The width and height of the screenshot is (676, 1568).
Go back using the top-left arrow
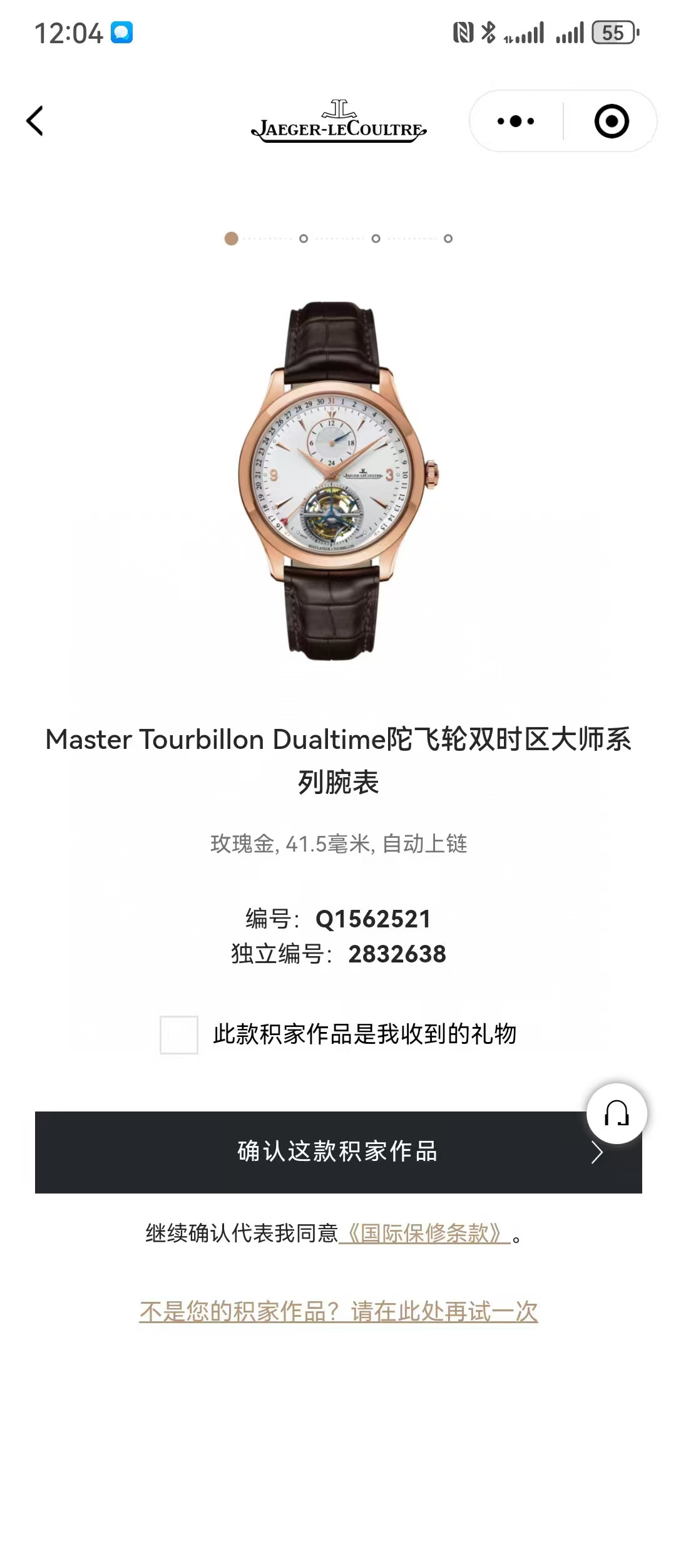[x=35, y=121]
